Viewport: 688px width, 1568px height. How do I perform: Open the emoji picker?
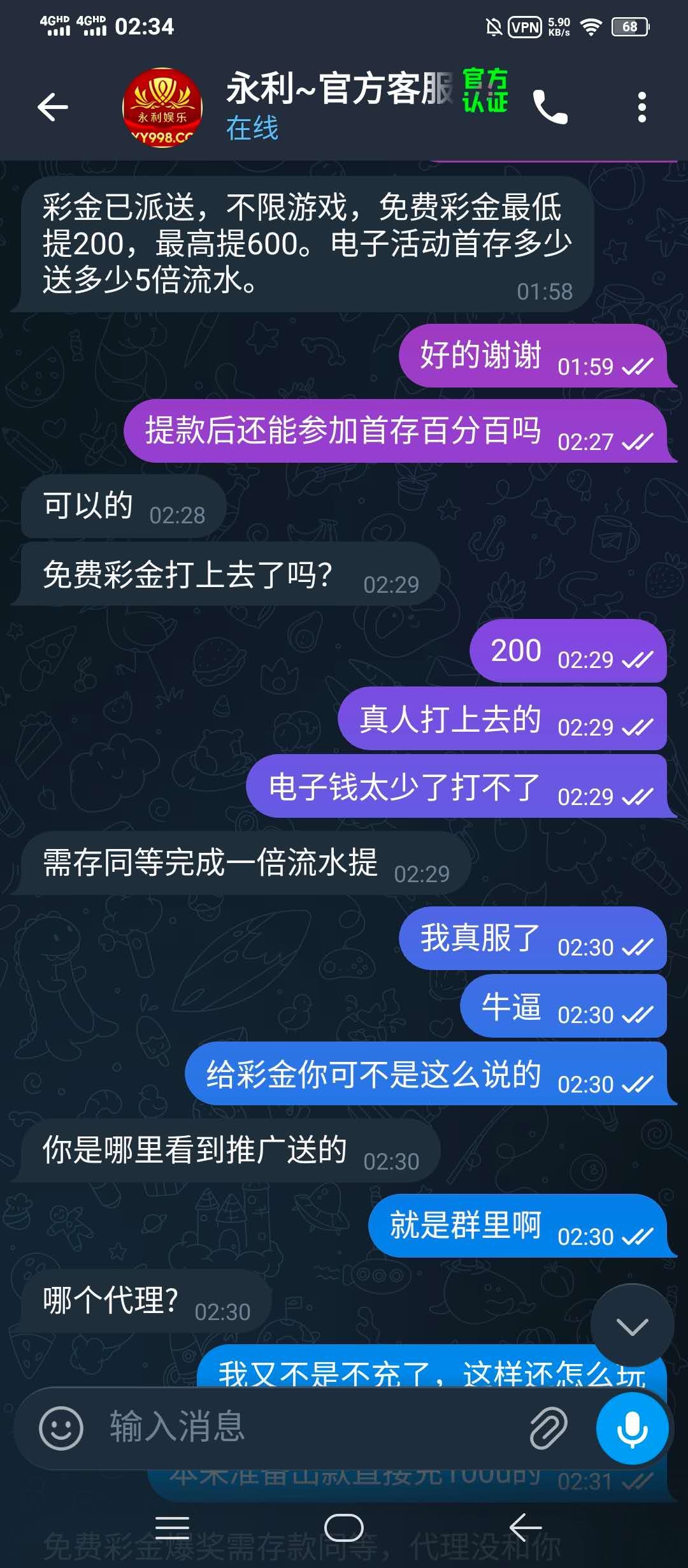[x=61, y=1428]
